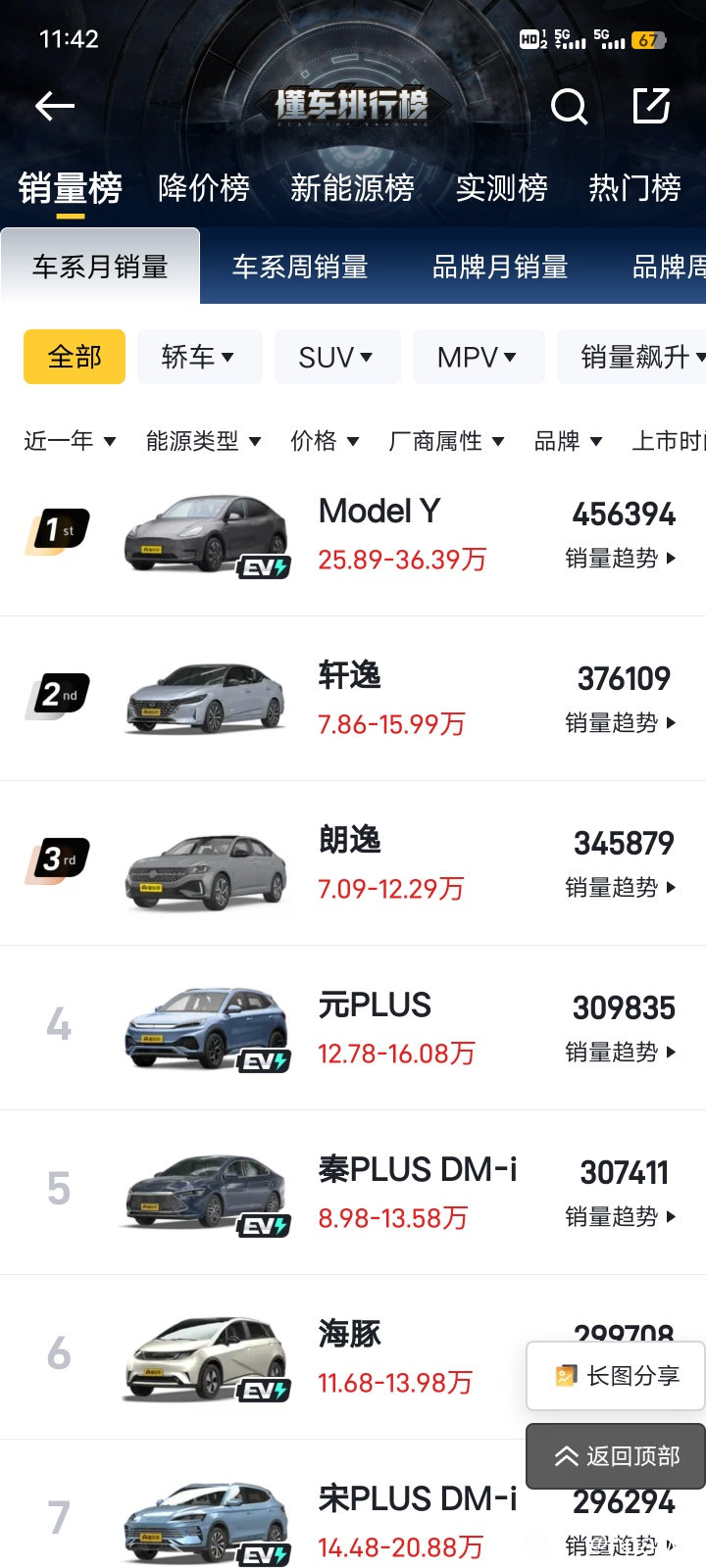
Task: Tap 返回顶部 to return to top
Action: tap(618, 1456)
